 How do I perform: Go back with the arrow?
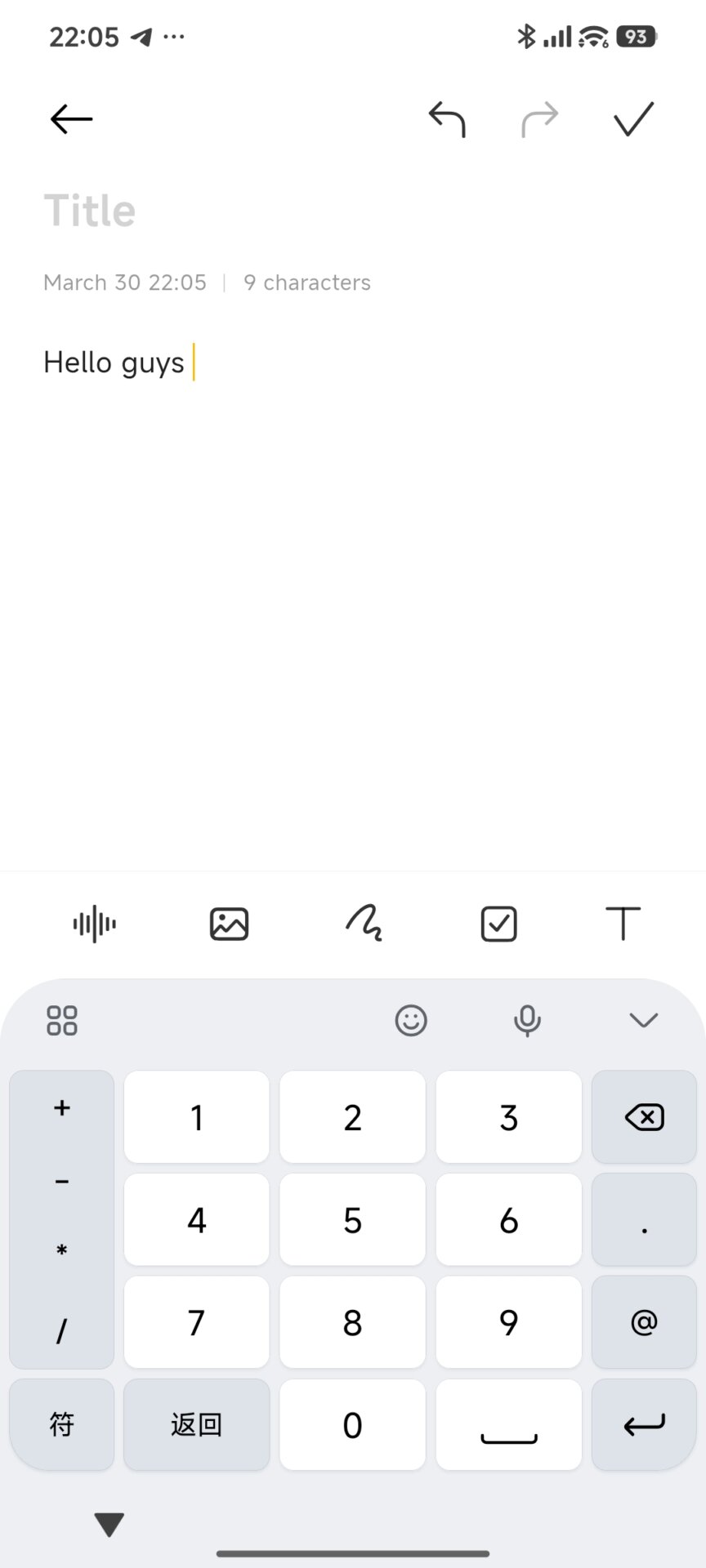[70, 118]
